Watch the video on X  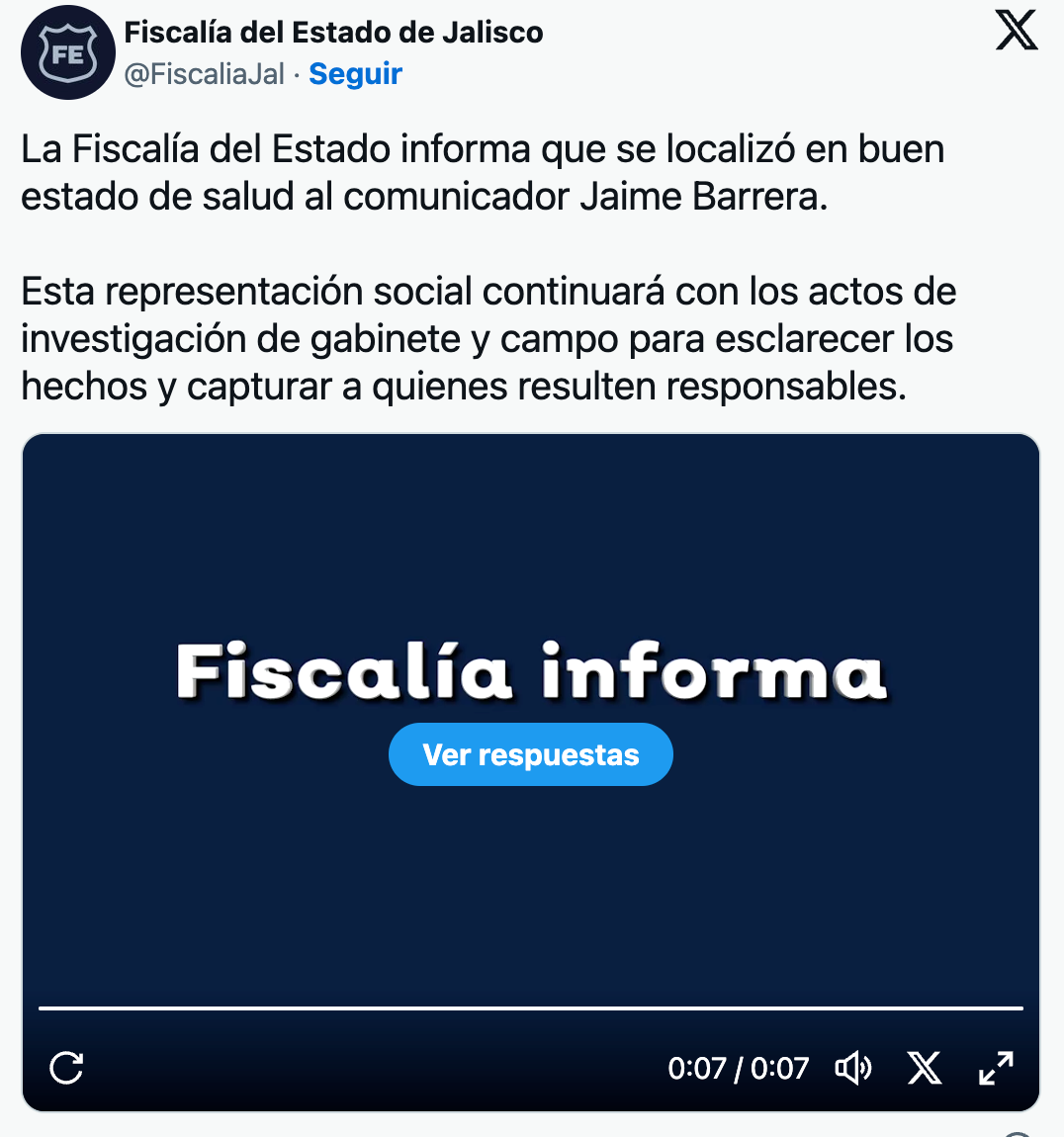[925, 1068]
